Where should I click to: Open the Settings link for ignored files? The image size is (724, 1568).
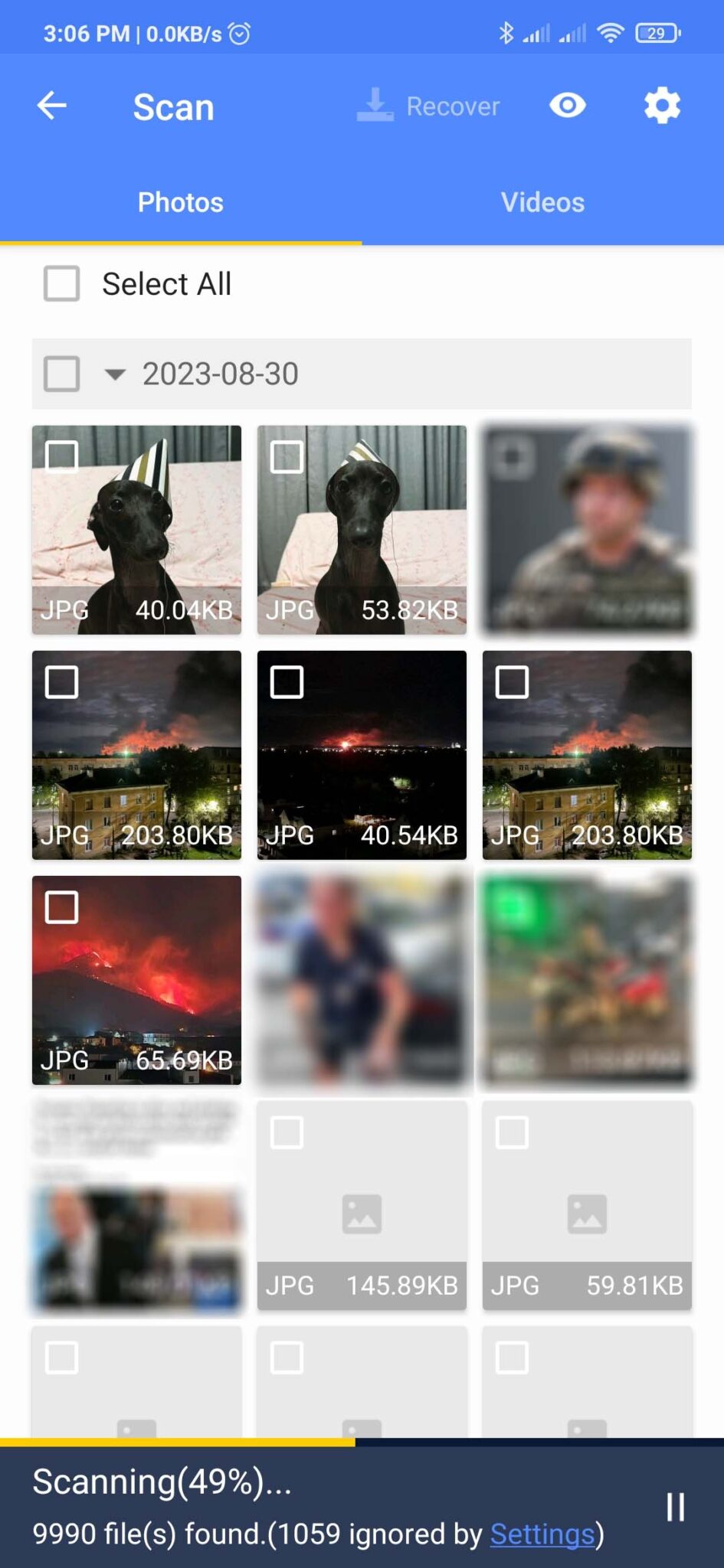542,1534
